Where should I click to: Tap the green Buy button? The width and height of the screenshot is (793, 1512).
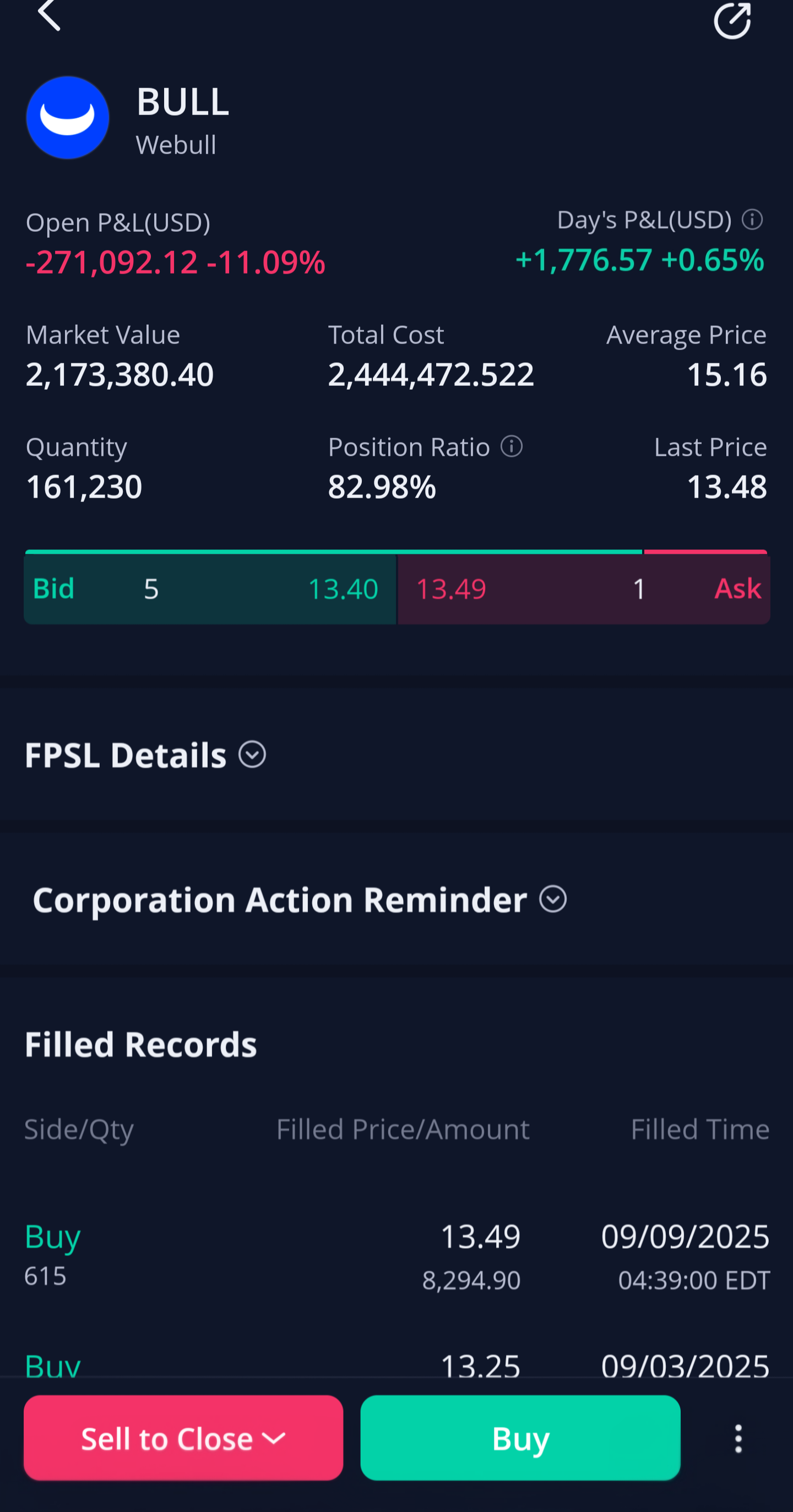click(x=520, y=1438)
